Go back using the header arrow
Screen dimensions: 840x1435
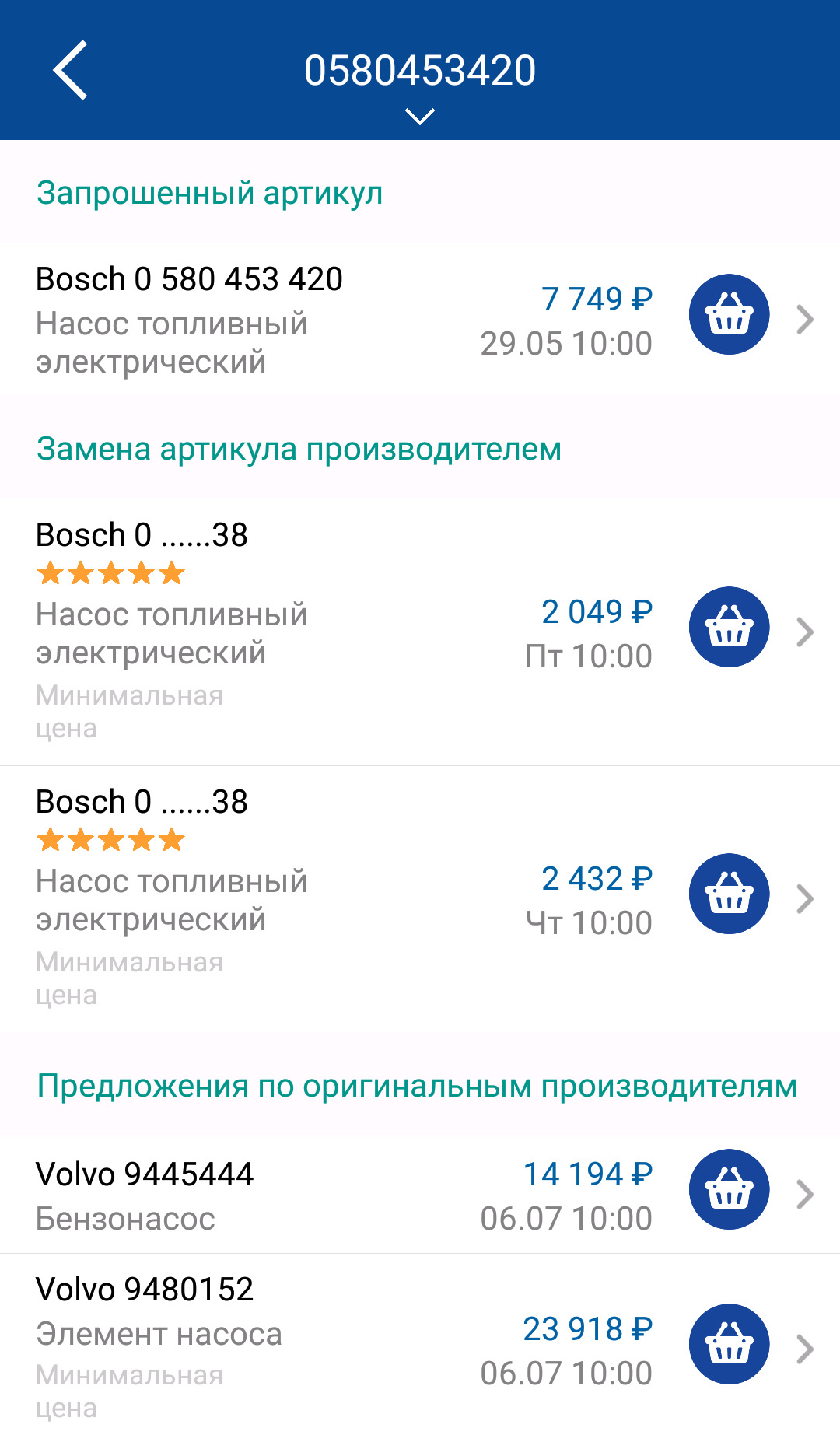(x=70, y=70)
